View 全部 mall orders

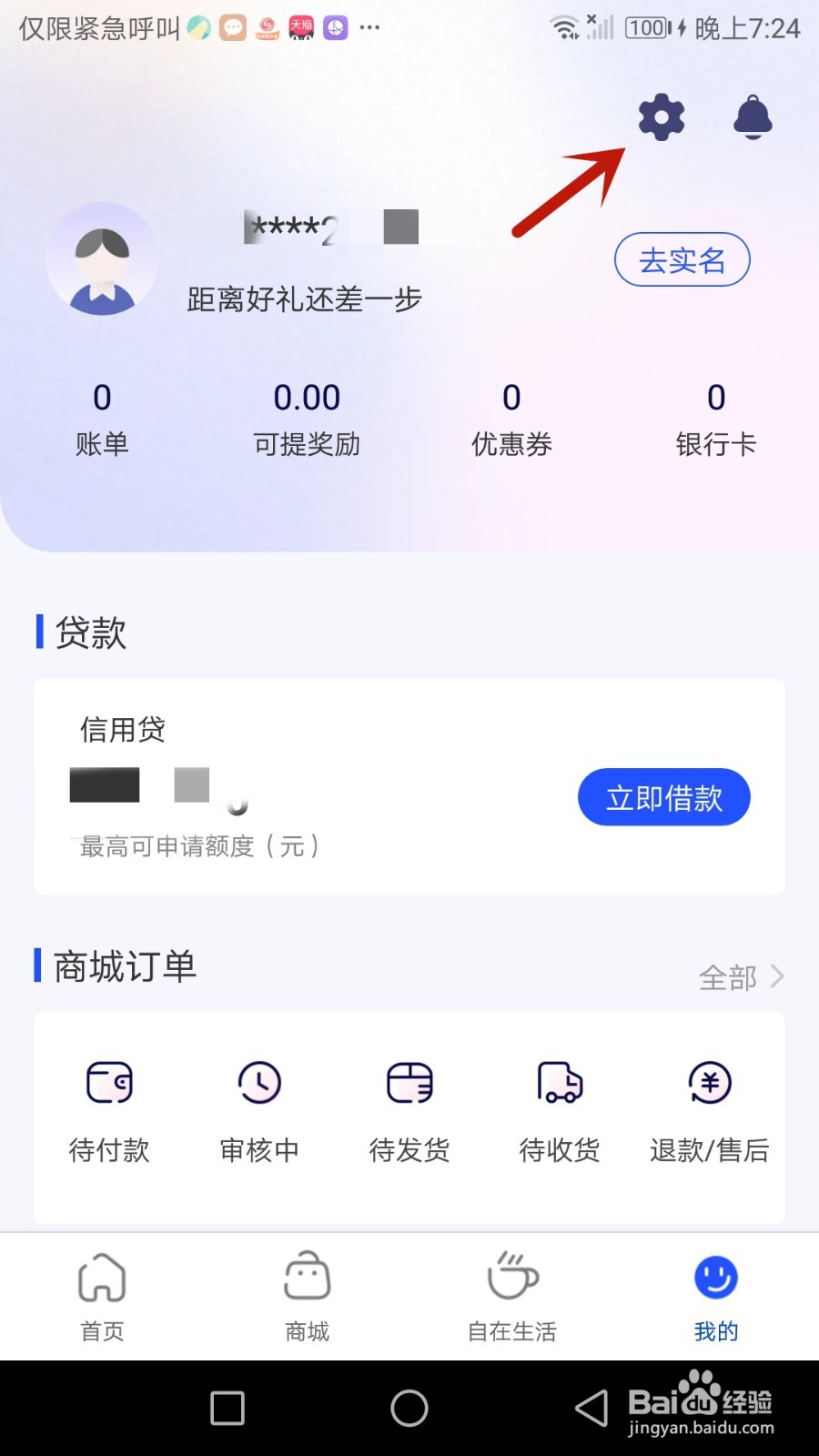click(x=741, y=977)
